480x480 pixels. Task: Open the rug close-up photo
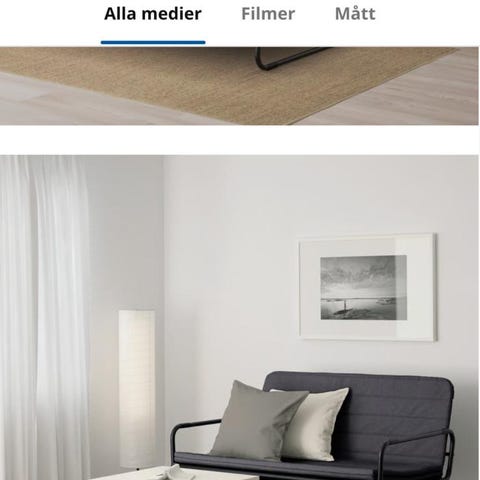click(x=239, y=86)
